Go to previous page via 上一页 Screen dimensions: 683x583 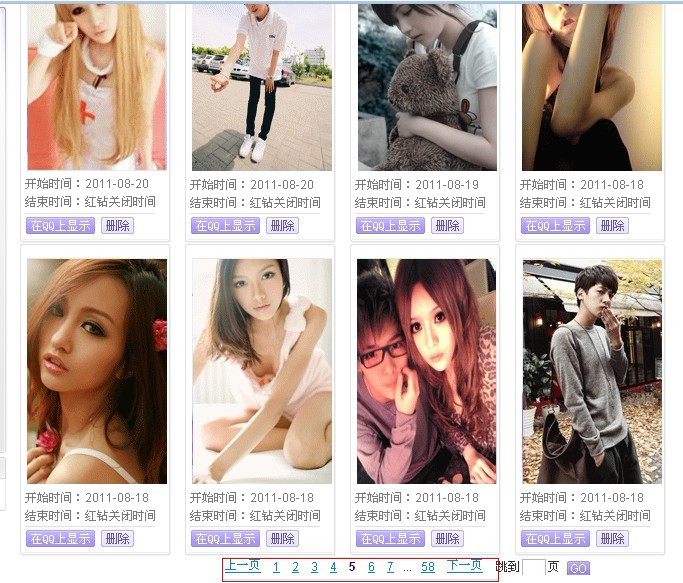(242, 566)
